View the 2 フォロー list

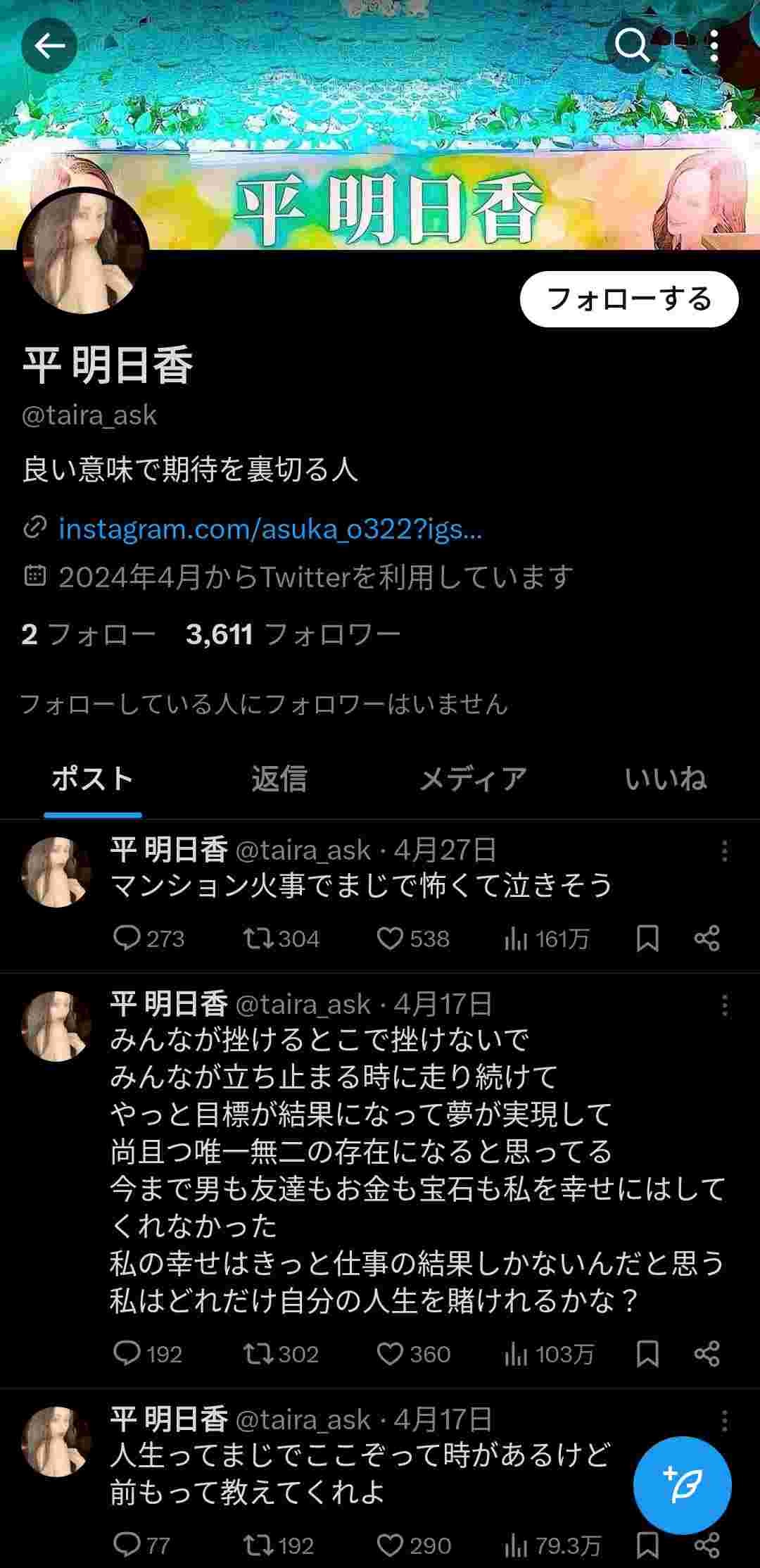(x=88, y=634)
